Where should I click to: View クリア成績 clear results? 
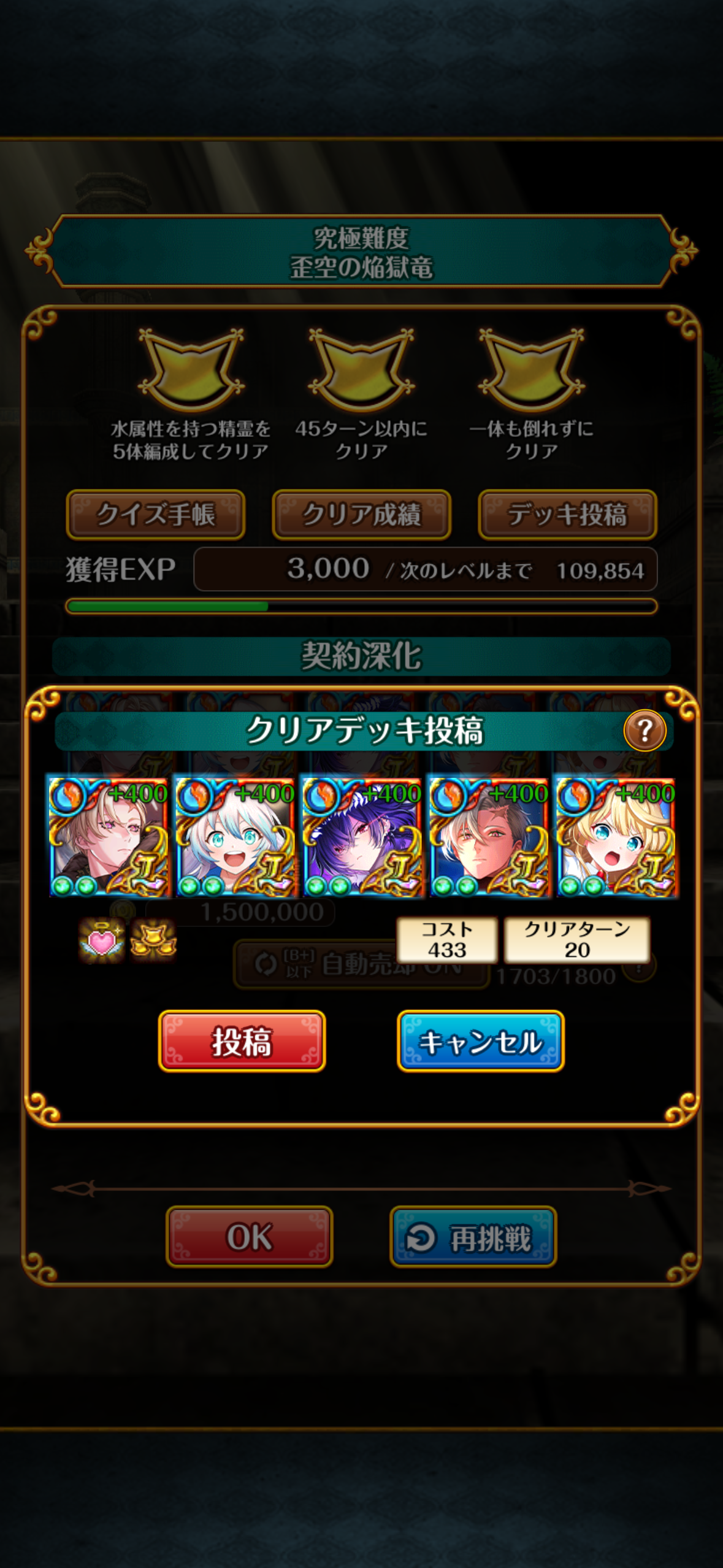tap(361, 514)
